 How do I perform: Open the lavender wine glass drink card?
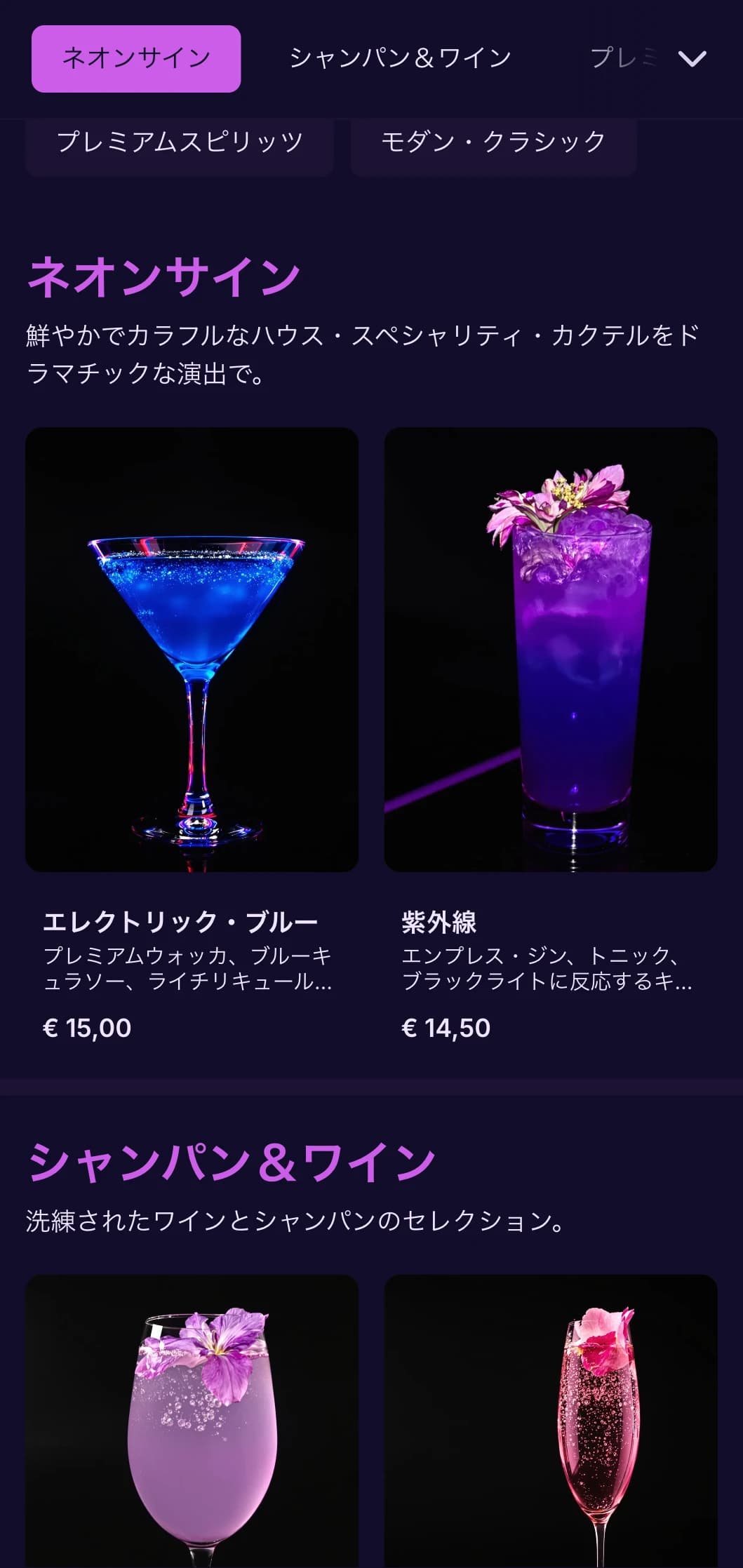click(x=192, y=1424)
